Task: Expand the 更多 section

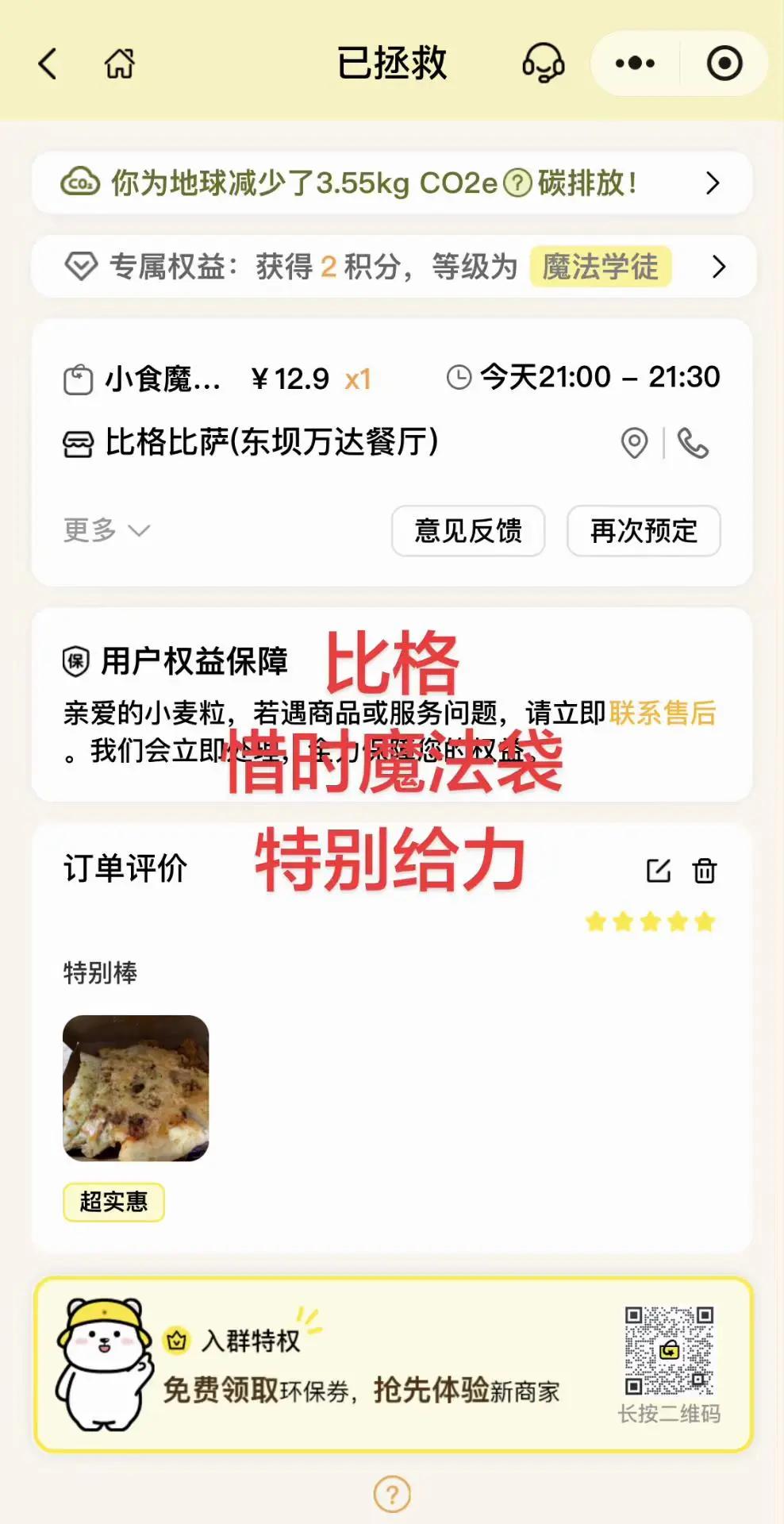Action: (103, 530)
